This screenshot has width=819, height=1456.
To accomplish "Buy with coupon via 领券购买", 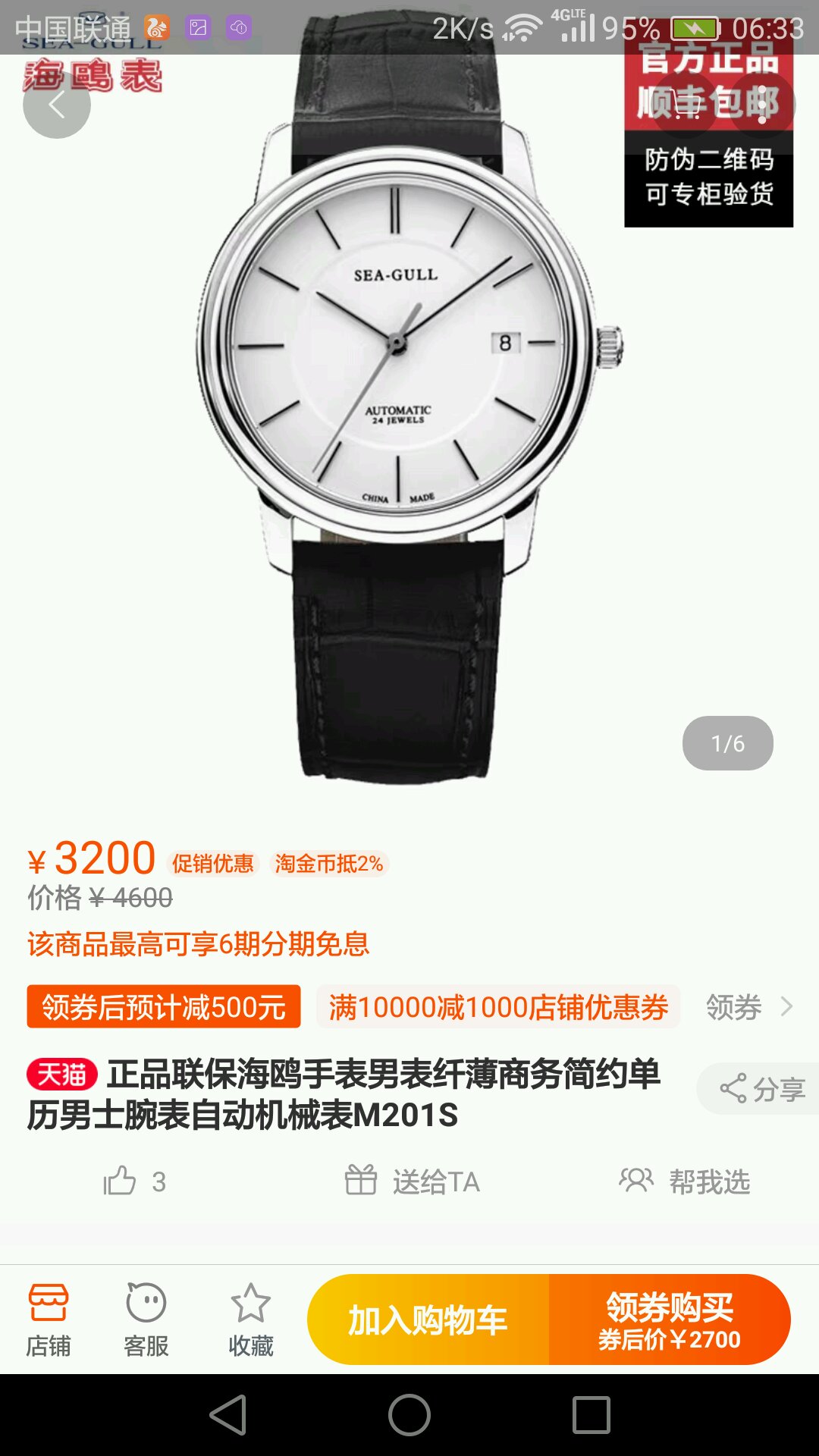I will click(670, 1319).
